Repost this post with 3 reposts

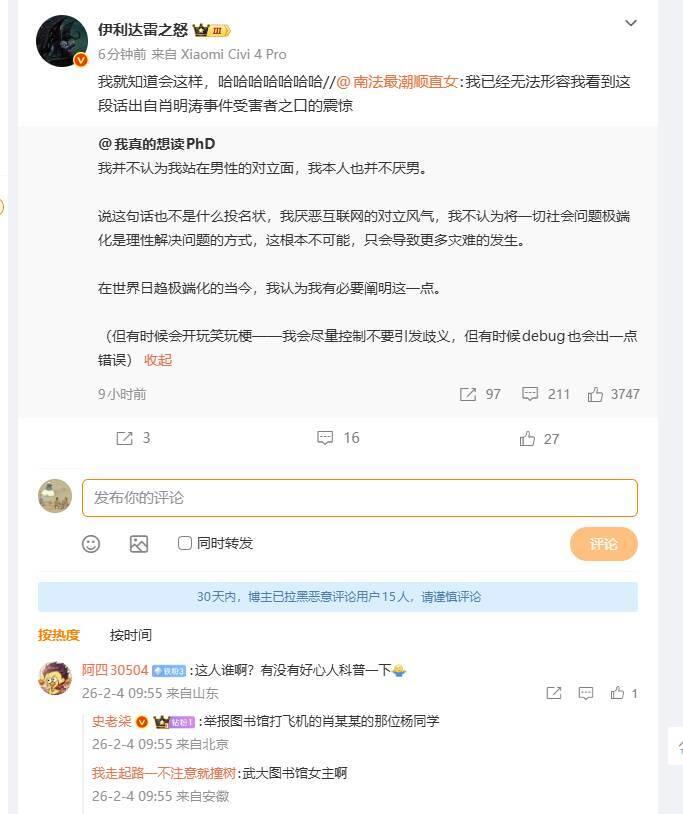133,438
